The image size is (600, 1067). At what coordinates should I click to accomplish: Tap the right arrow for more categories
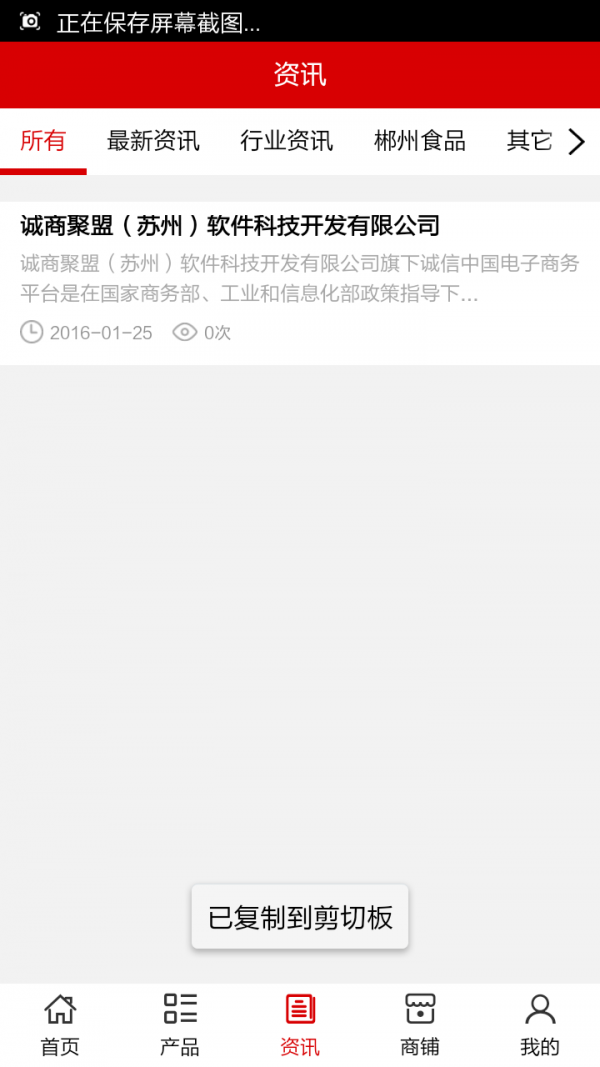576,142
